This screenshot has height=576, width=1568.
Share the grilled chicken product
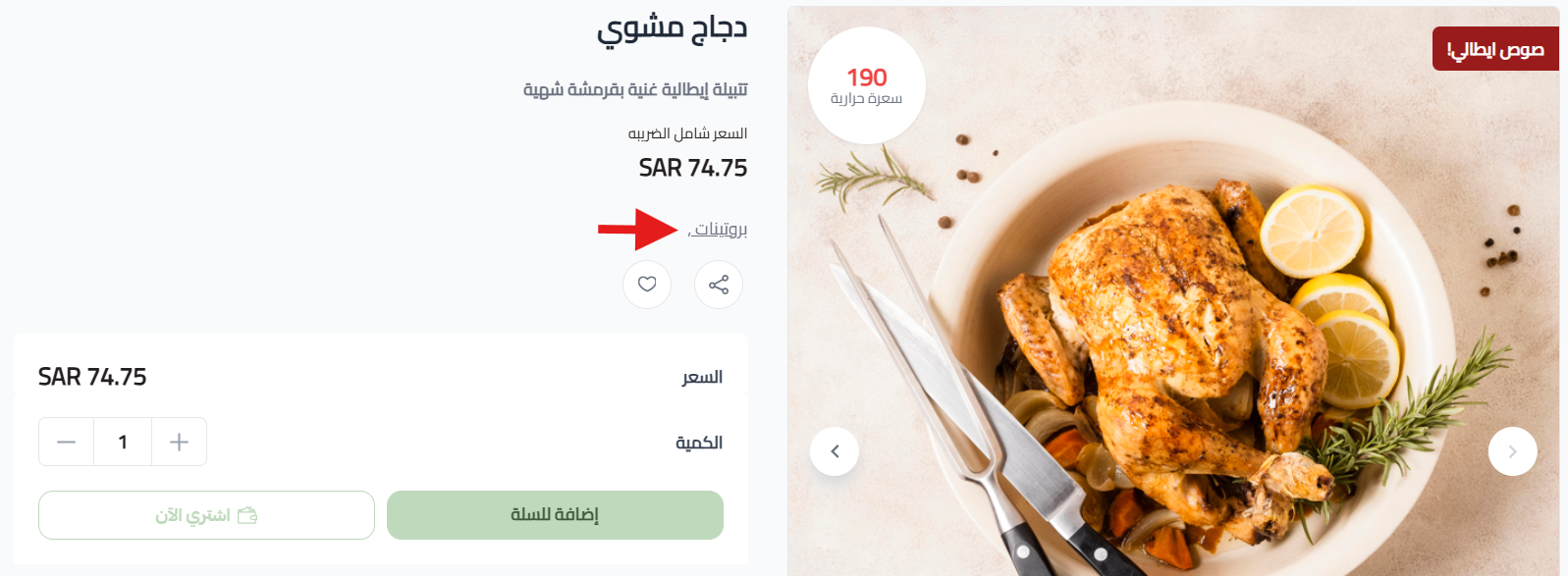719,285
